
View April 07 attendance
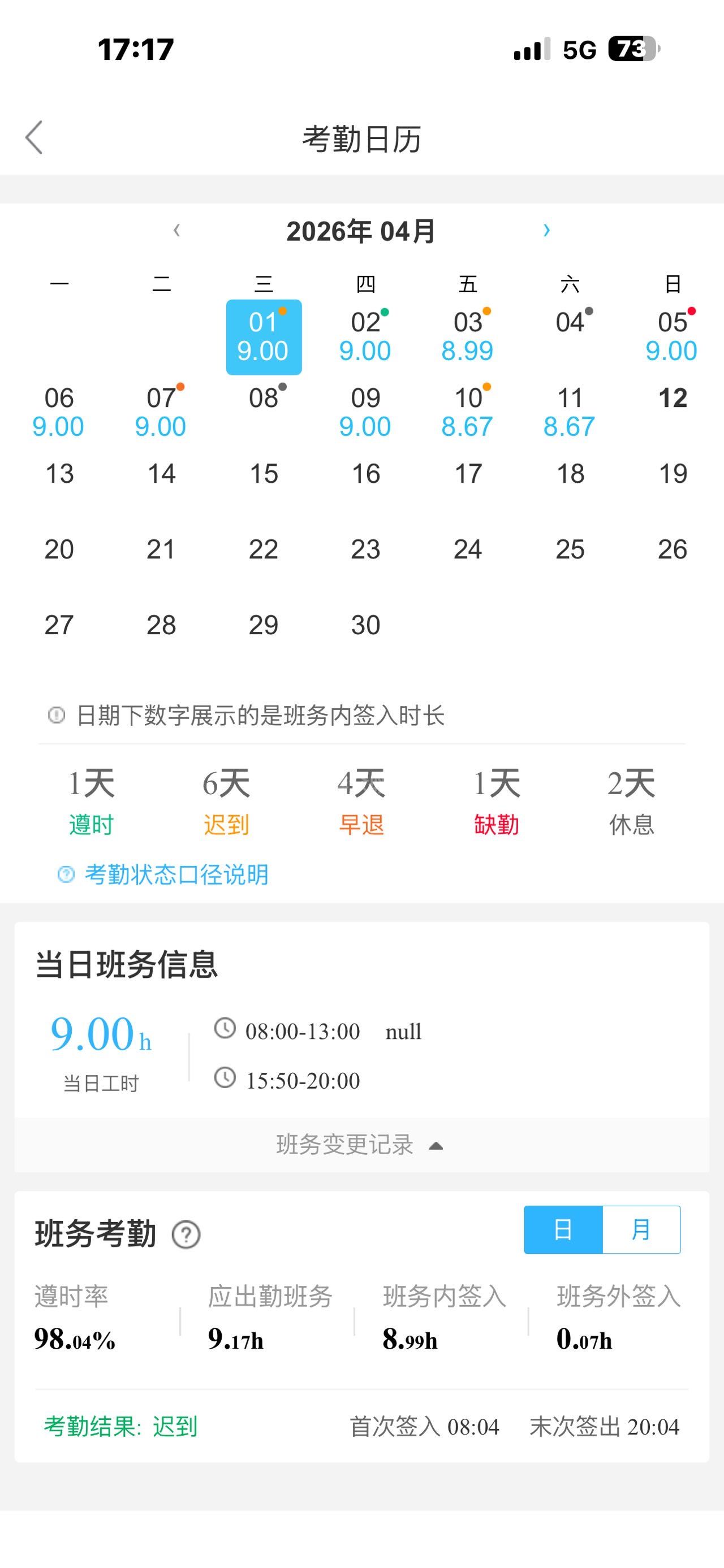(x=161, y=412)
